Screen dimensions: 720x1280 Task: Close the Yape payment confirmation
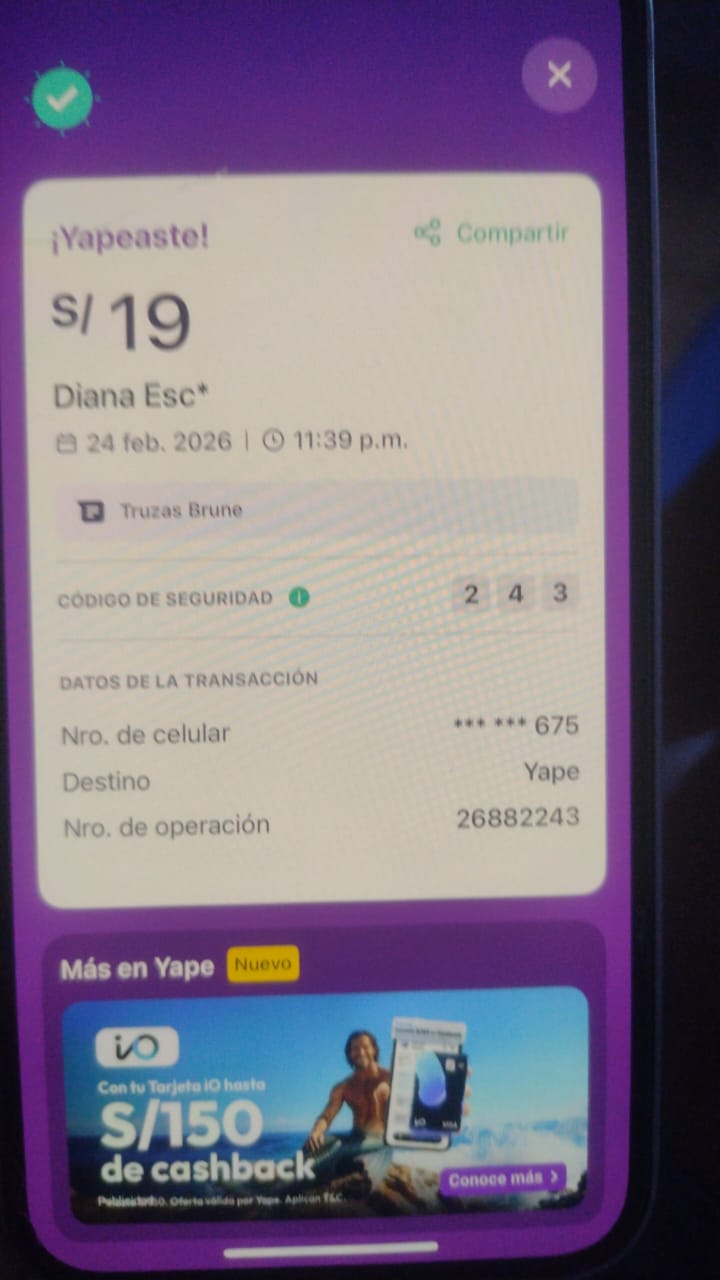[559, 75]
